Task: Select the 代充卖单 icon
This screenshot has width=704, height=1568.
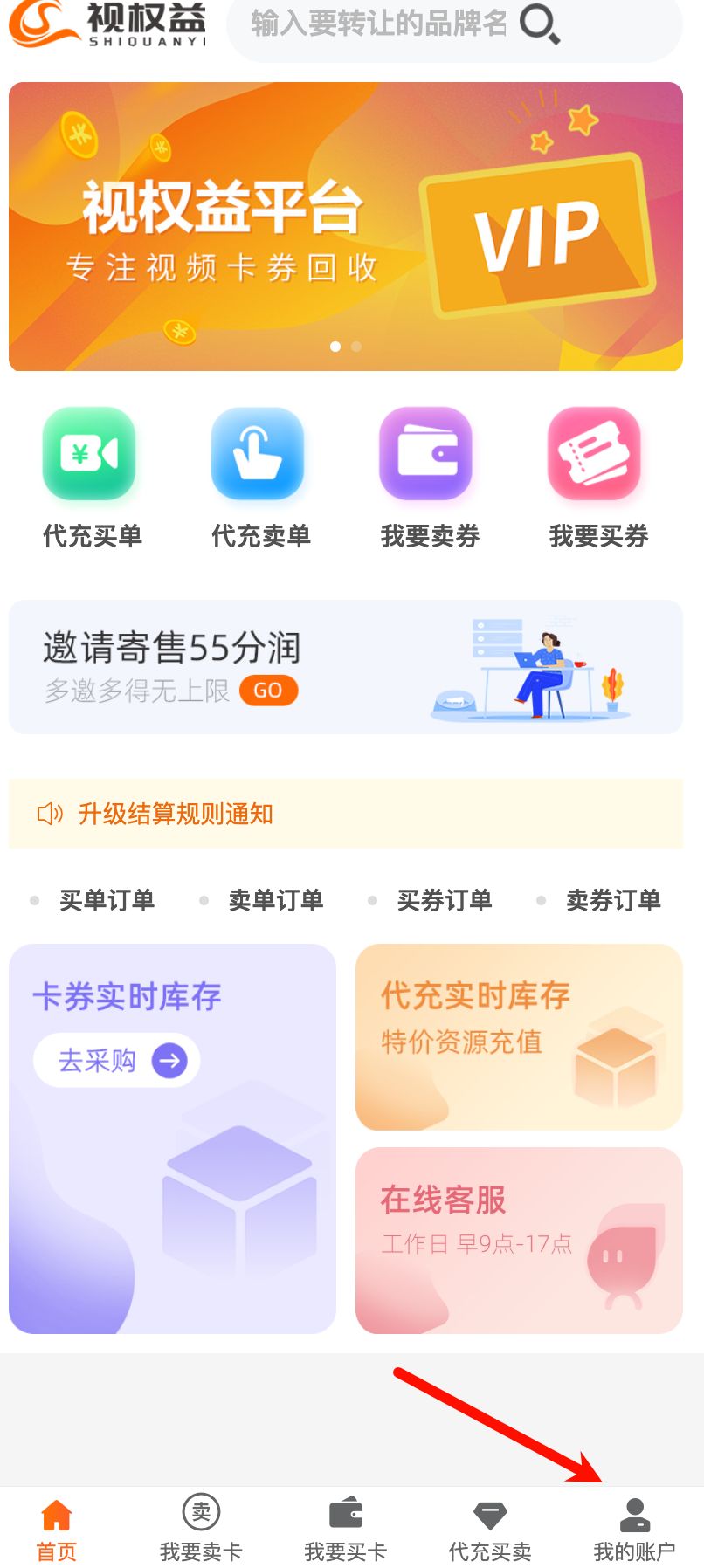Action: 259,454
